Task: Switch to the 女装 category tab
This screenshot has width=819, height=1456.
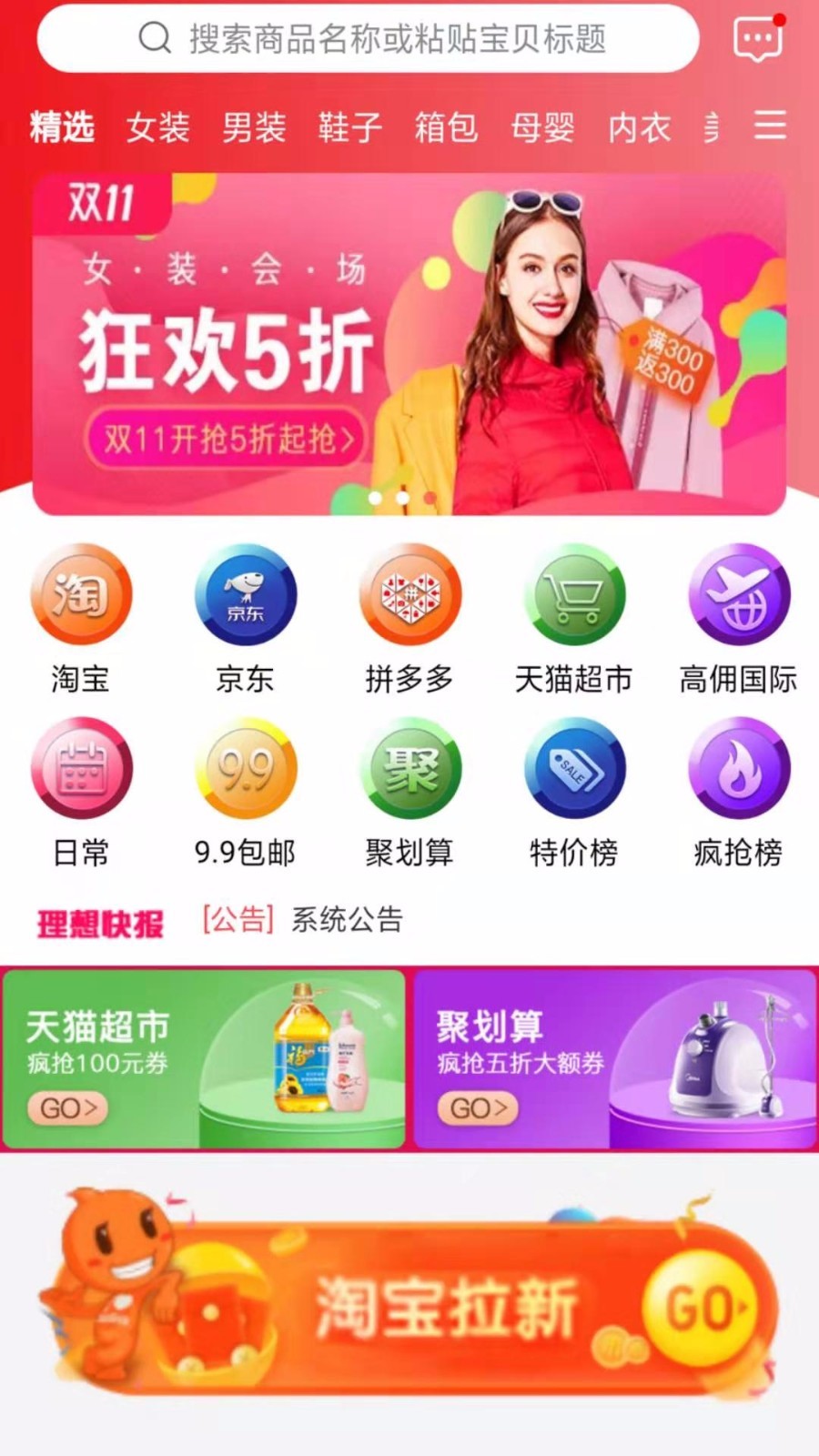Action: [159, 126]
